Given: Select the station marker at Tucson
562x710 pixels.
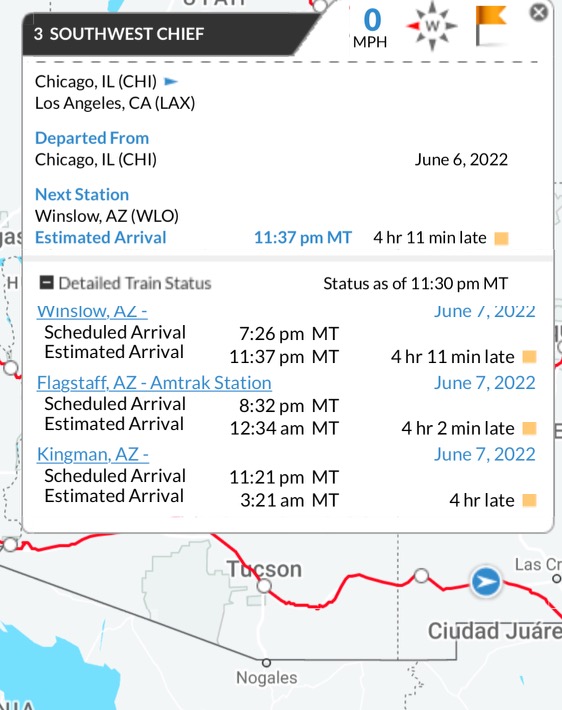Looking at the screenshot, I should [x=264, y=586].
